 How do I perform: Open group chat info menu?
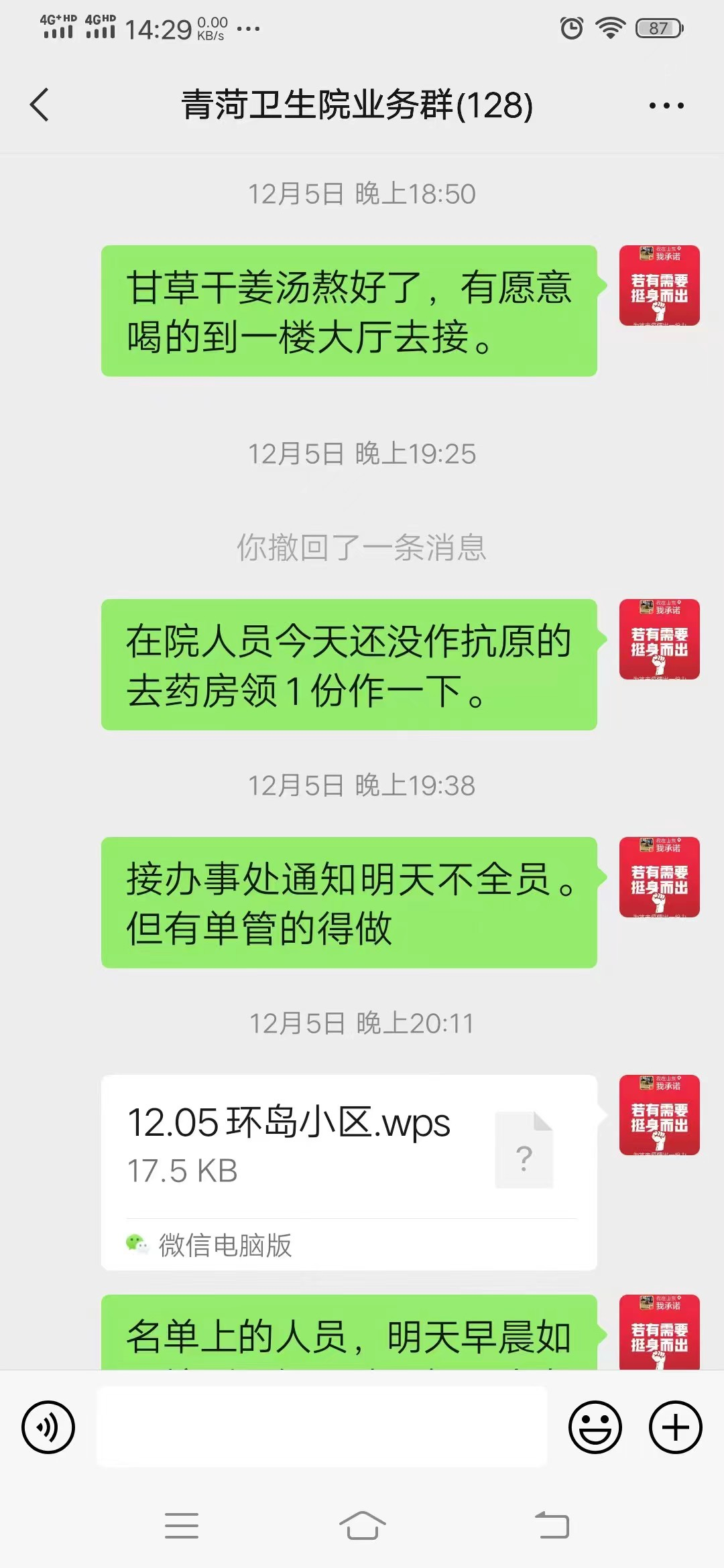tap(666, 105)
